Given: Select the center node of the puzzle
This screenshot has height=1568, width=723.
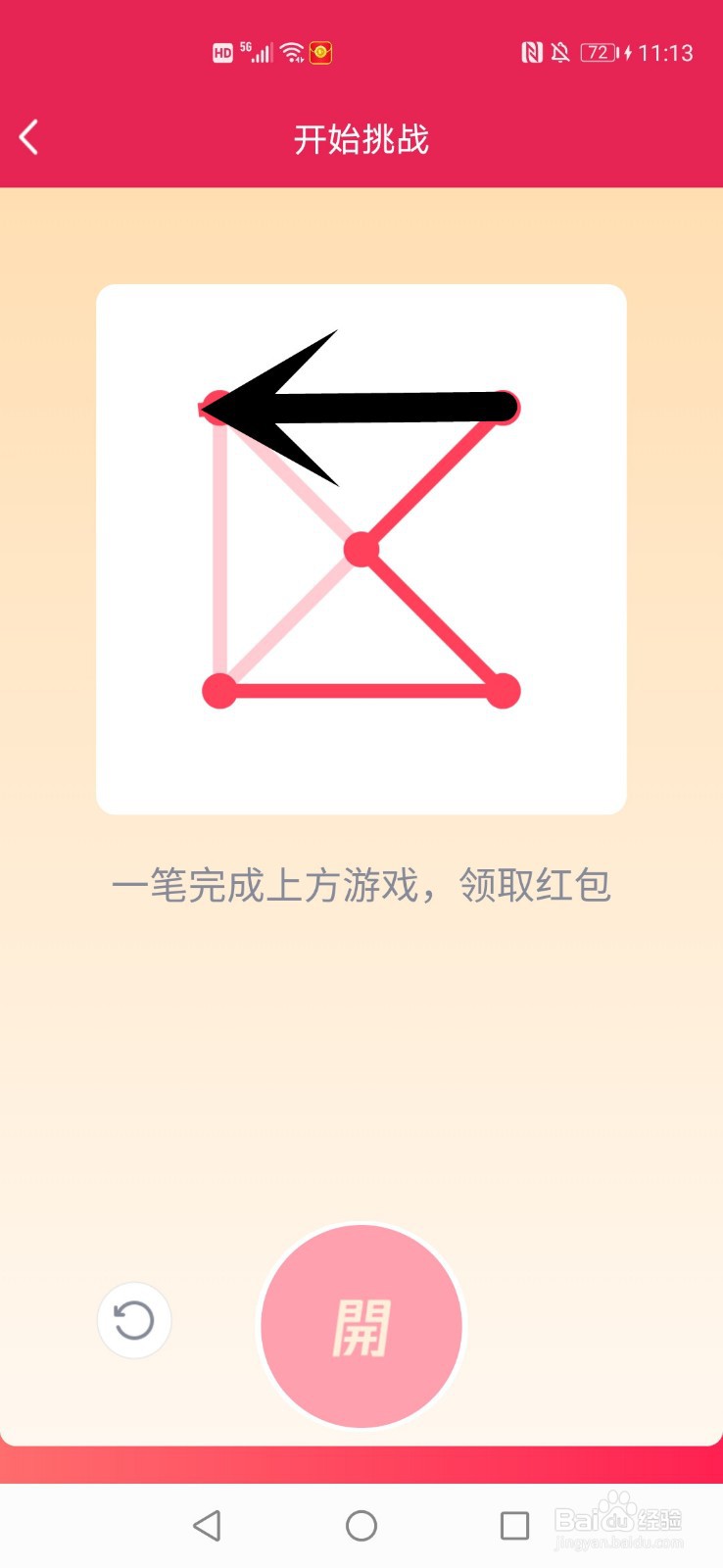Looking at the screenshot, I should 361,550.
